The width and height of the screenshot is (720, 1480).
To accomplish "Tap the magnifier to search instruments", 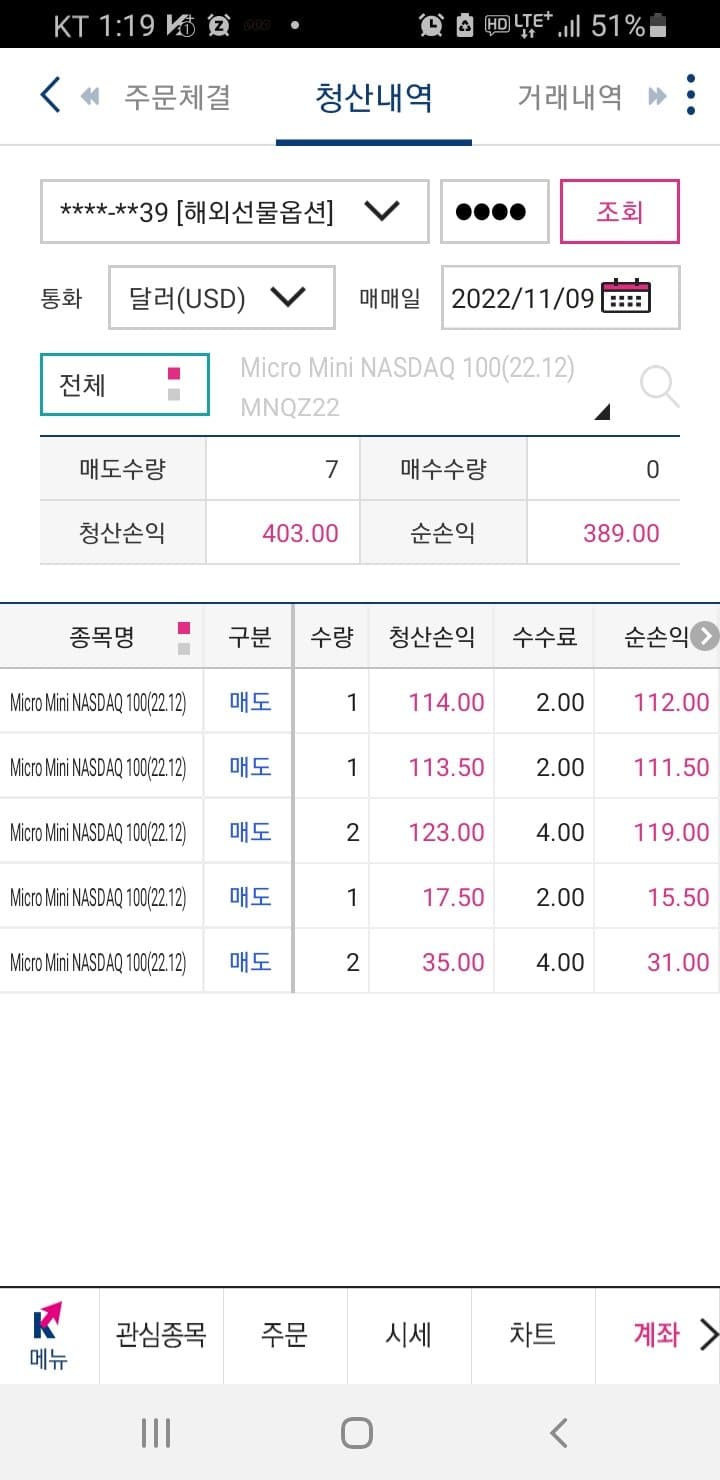I will pos(659,386).
